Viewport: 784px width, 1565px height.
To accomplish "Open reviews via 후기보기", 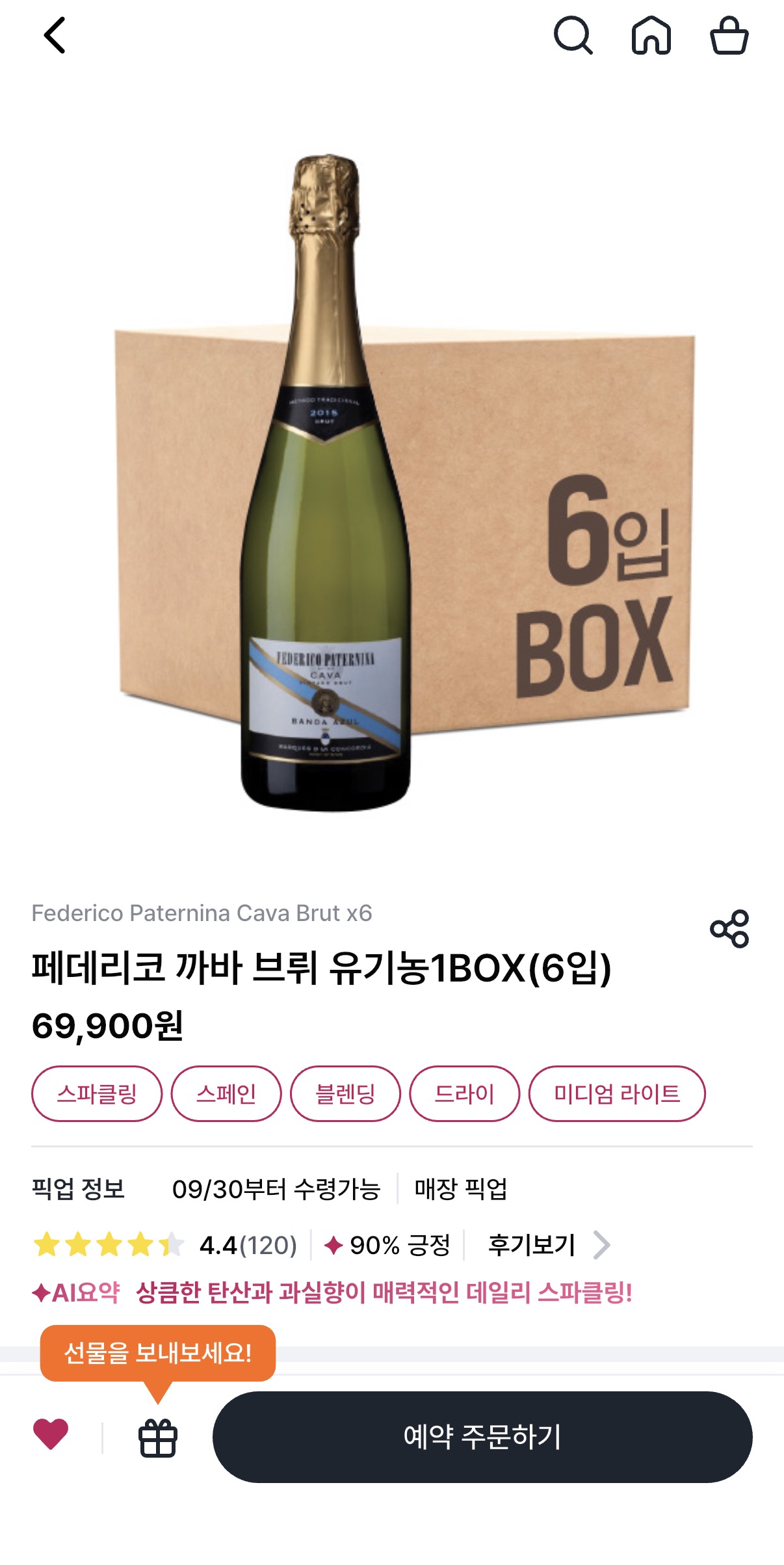I will [549, 1245].
